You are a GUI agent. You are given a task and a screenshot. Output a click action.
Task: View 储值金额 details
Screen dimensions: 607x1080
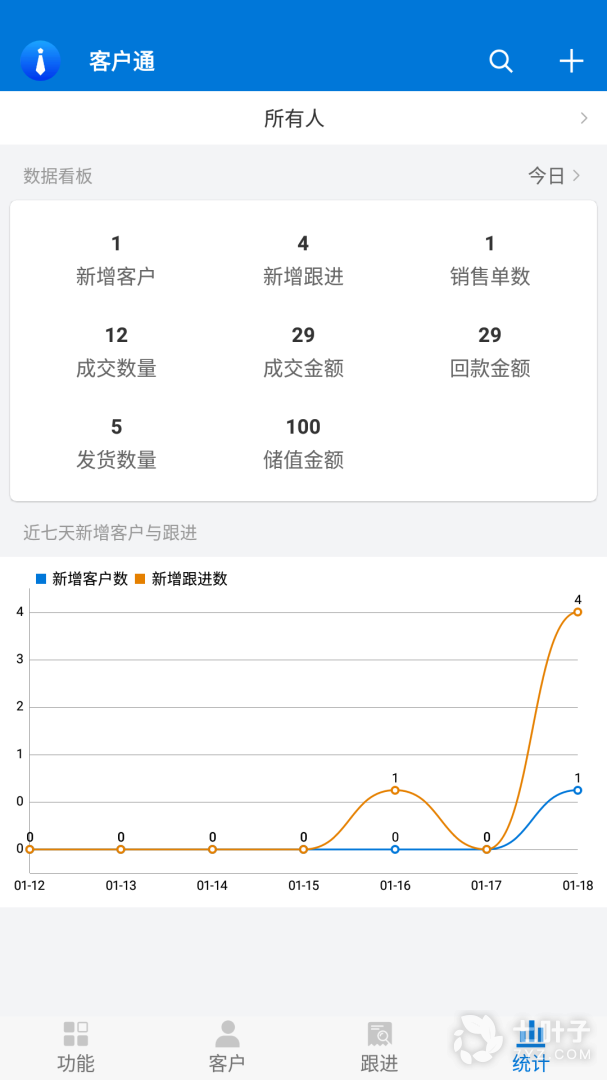(303, 444)
